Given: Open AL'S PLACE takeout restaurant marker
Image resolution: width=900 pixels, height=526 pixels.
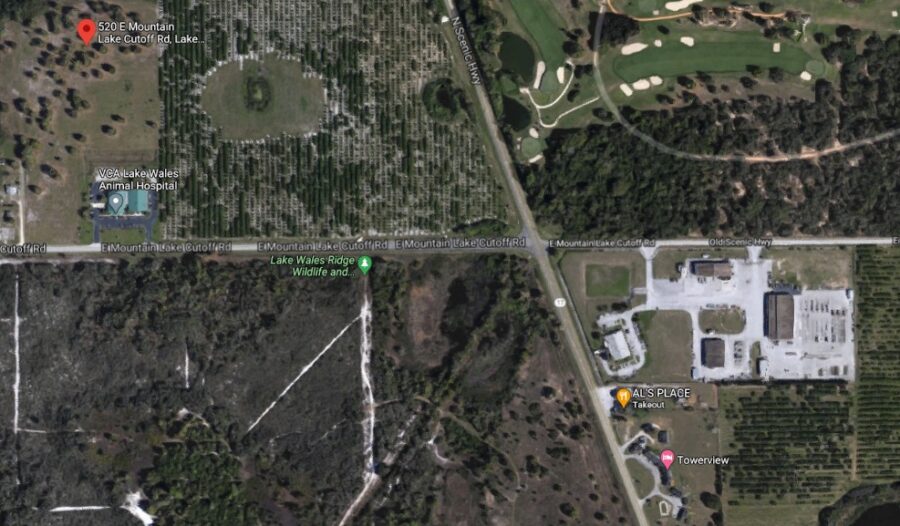Looking at the screenshot, I should coord(623,397).
